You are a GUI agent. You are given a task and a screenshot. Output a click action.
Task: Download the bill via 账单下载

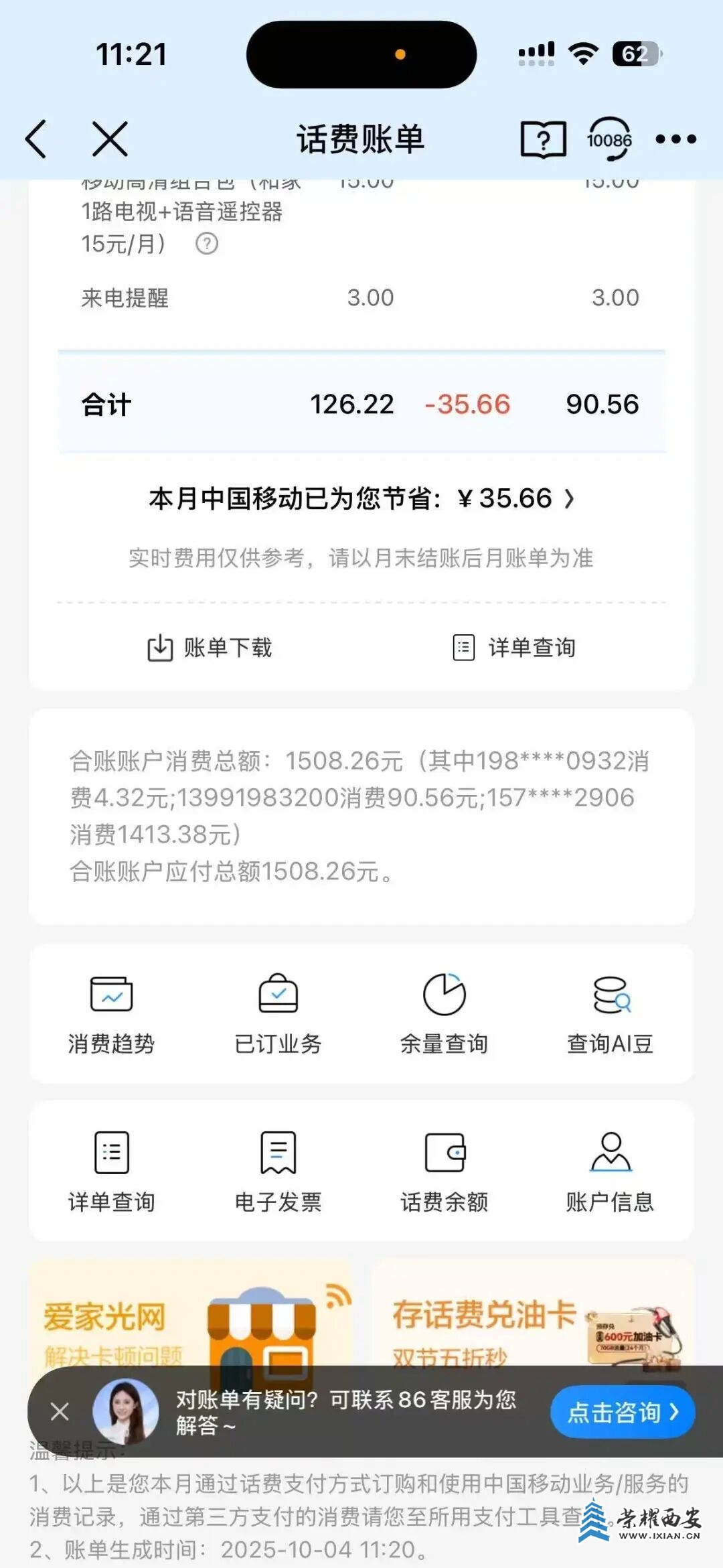(210, 648)
